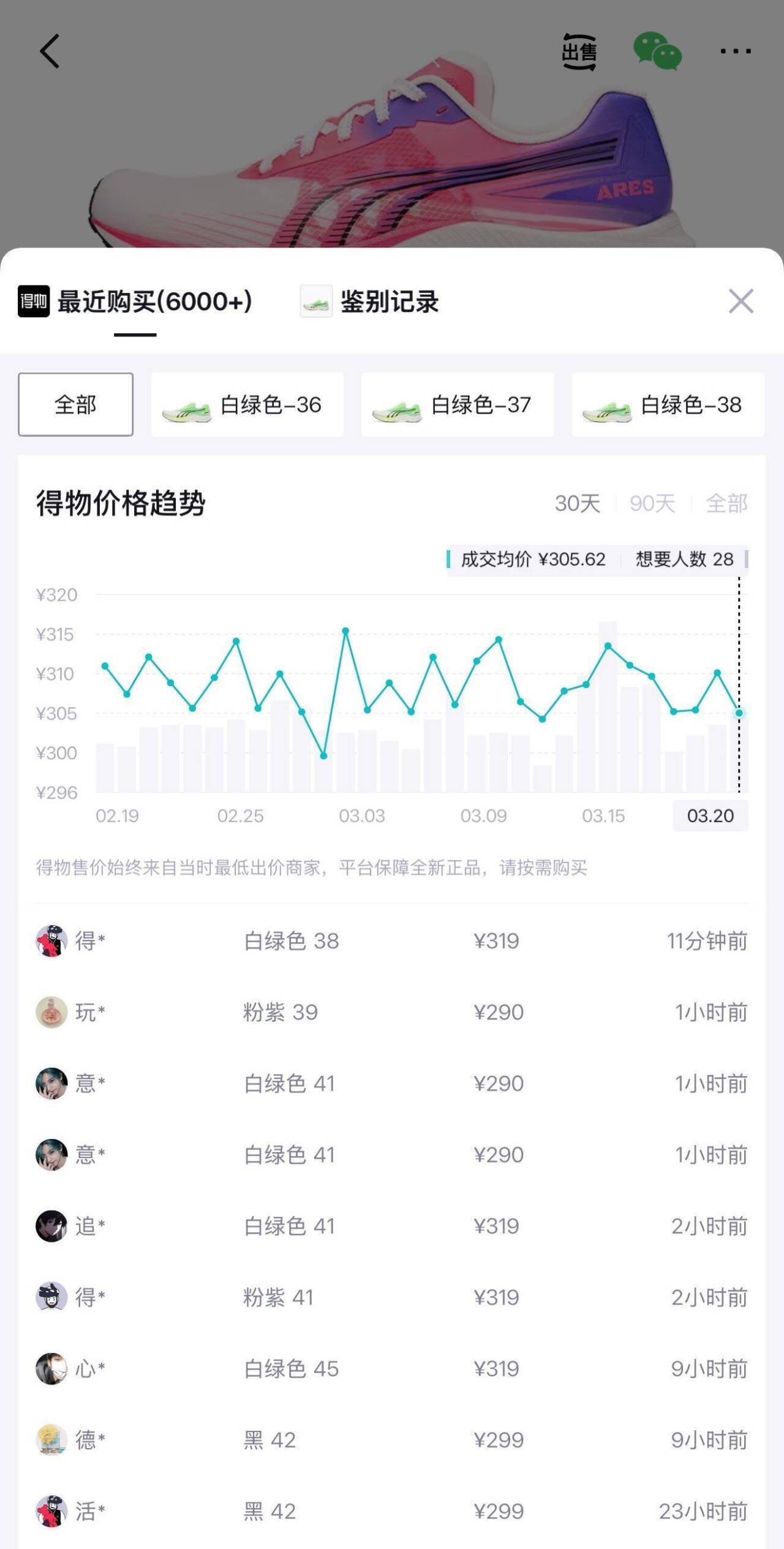Screen dimensions: 784x1549
Task: Open the three-dot overflow menu
Action: coord(735,51)
